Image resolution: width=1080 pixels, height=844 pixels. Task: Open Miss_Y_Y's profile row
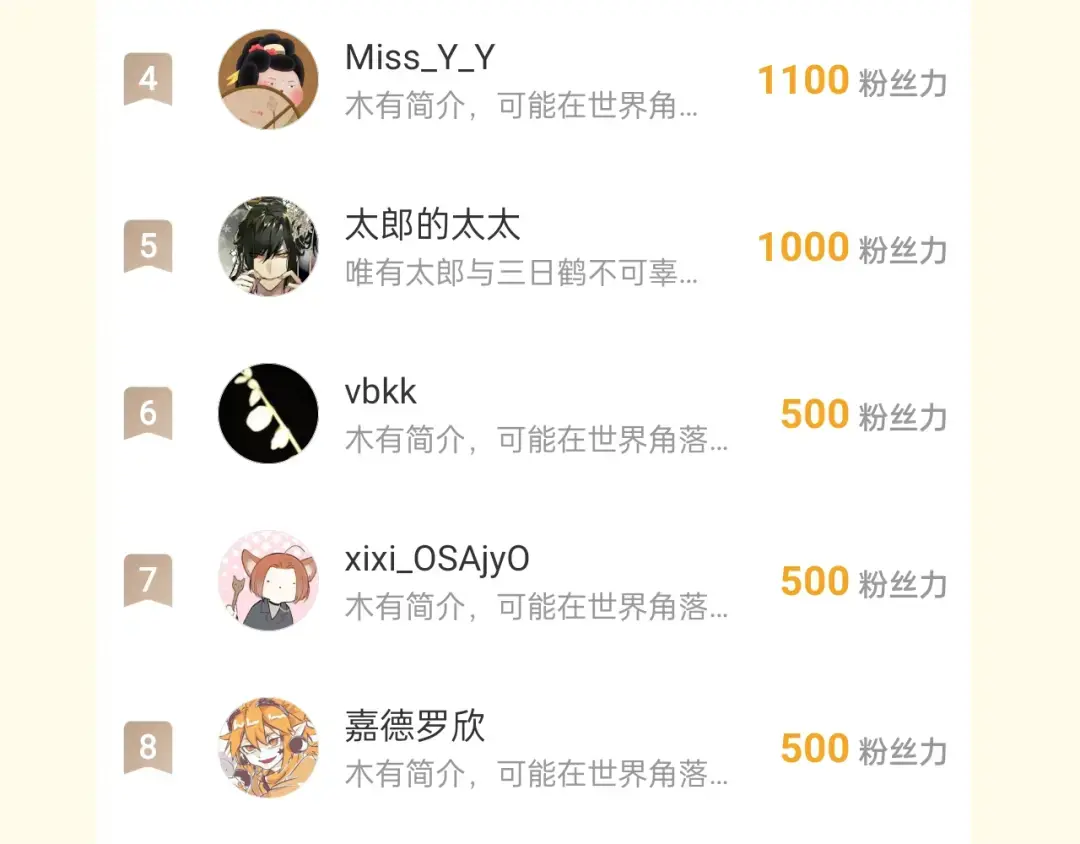coord(534,79)
